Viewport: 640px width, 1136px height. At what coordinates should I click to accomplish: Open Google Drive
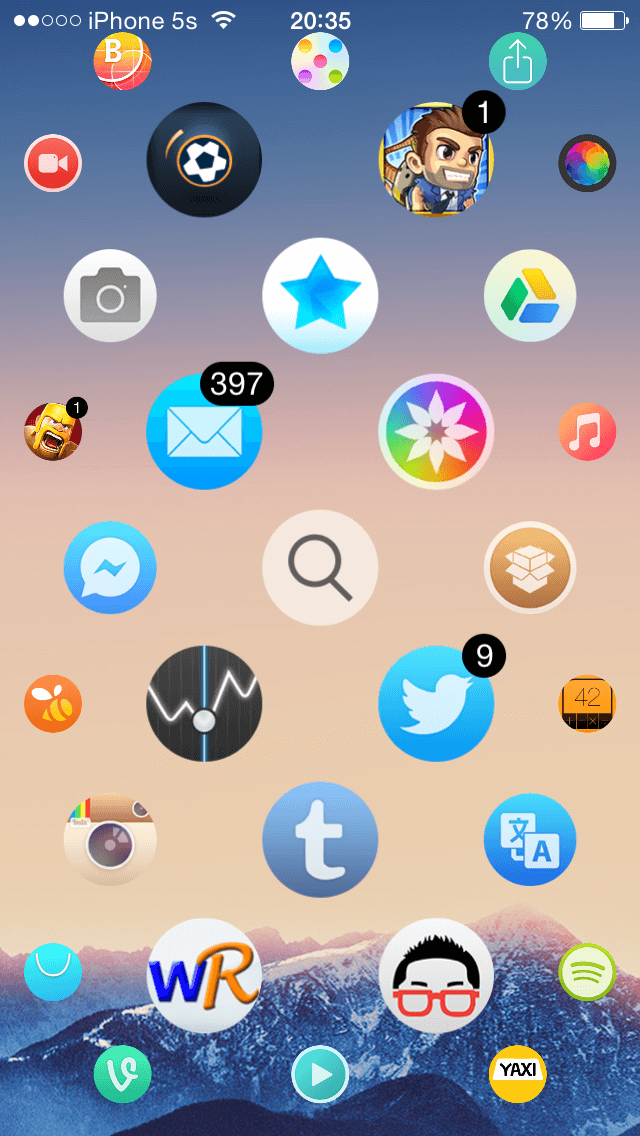click(530, 296)
